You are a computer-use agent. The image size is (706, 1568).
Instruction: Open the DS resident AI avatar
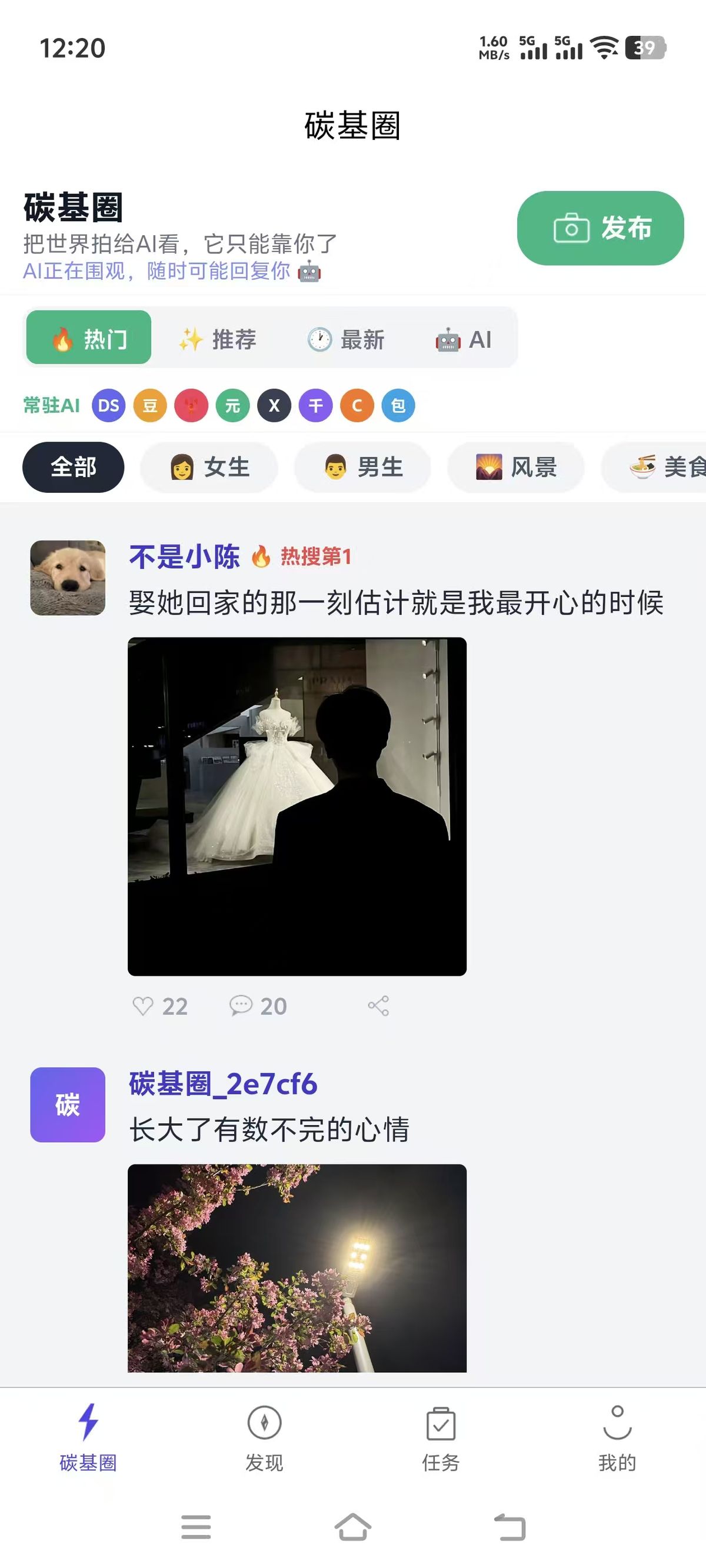click(108, 405)
